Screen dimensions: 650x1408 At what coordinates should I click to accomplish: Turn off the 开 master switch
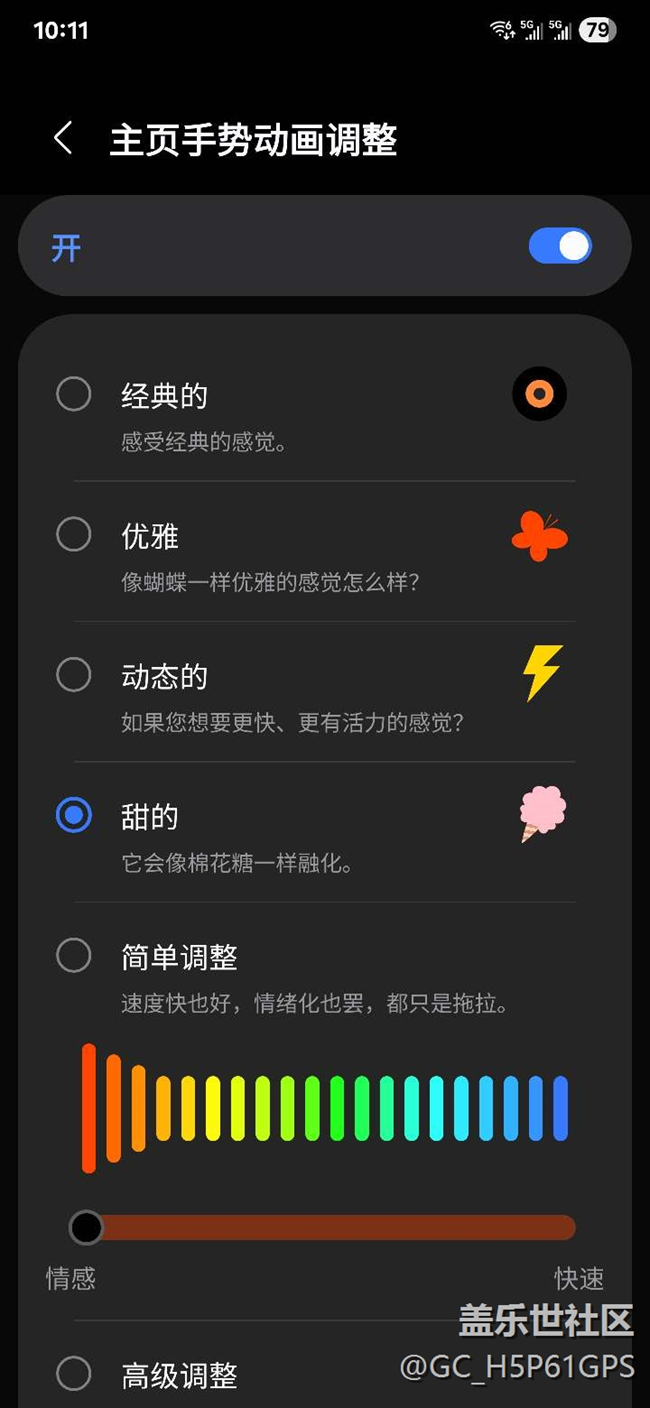tap(560, 246)
